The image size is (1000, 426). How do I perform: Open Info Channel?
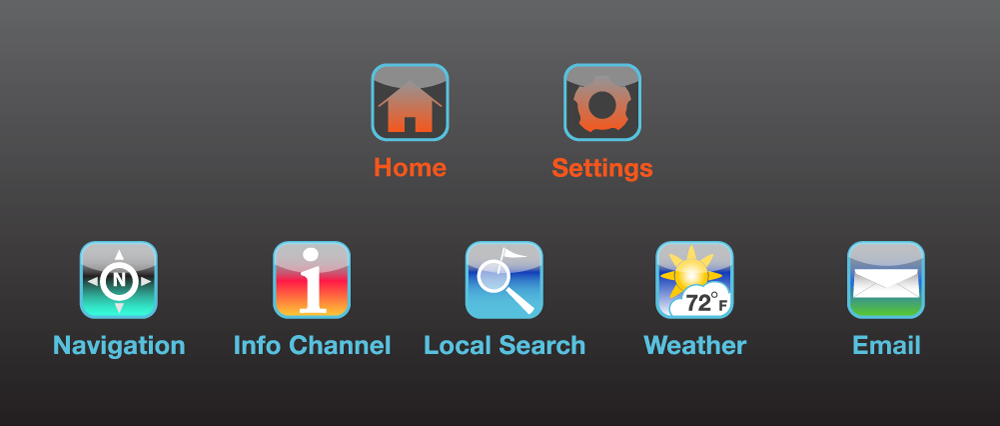(312, 280)
